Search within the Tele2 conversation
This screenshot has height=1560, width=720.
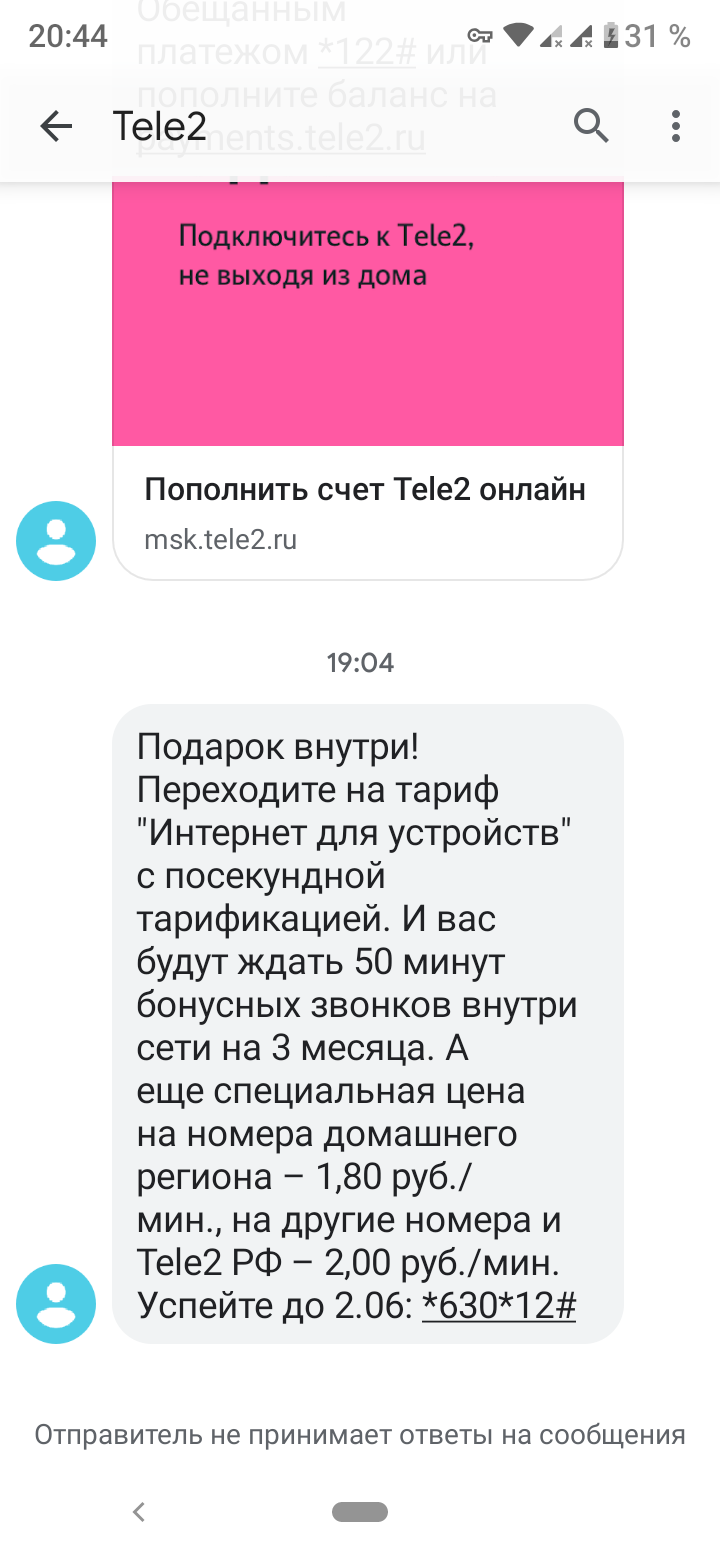click(591, 127)
